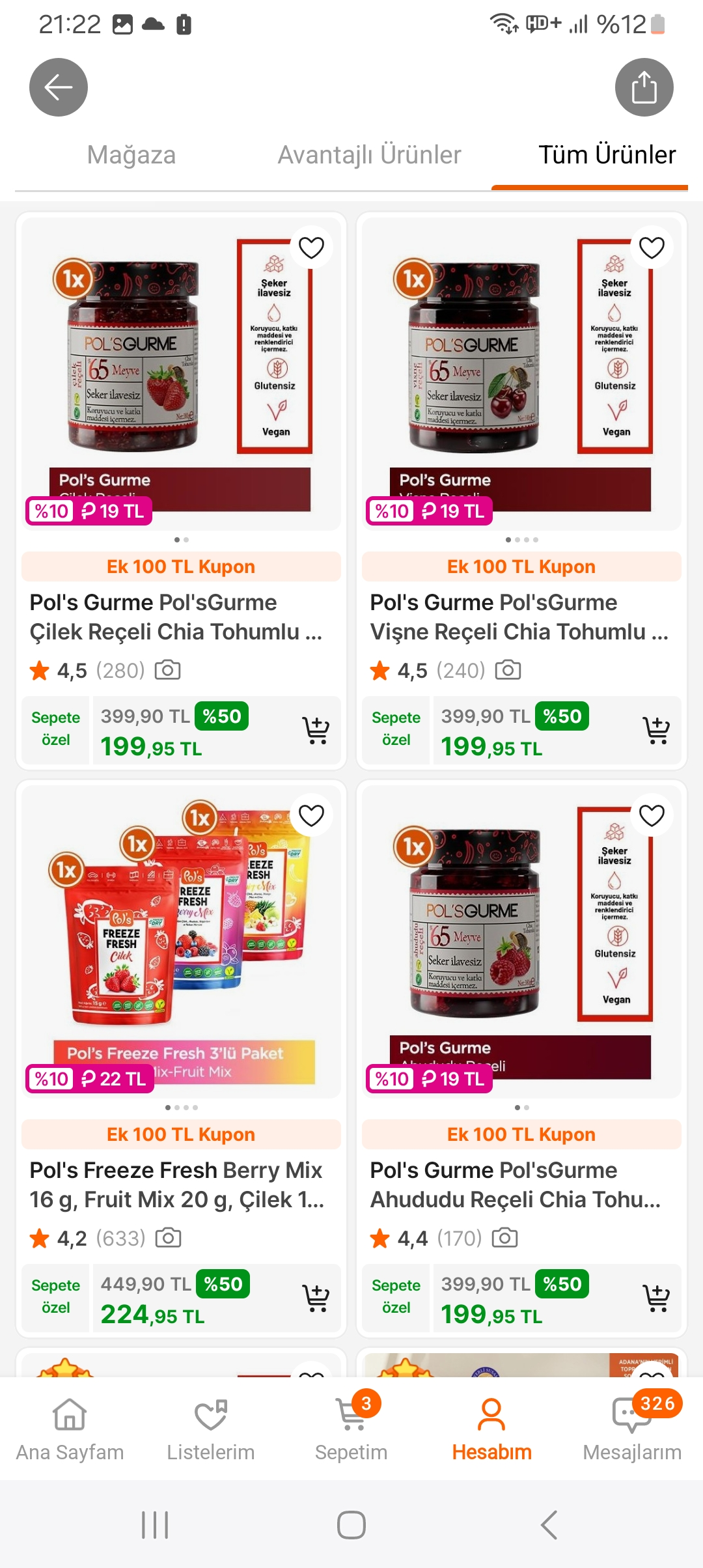View the Vişne Reçeli Chia Tohumlu product
The image size is (703, 1568).
click(x=519, y=617)
